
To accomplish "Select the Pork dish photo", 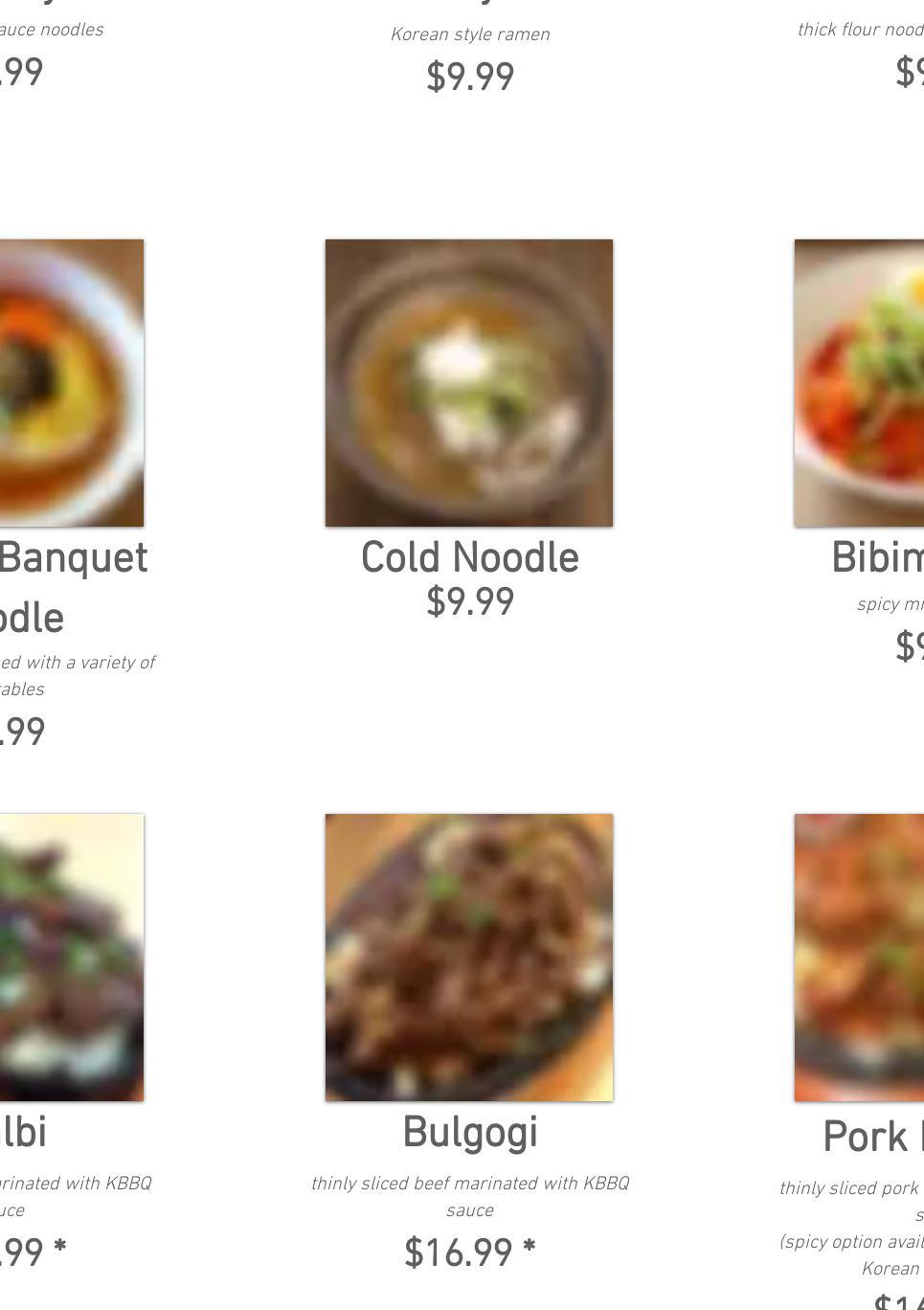I will tap(859, 958).
